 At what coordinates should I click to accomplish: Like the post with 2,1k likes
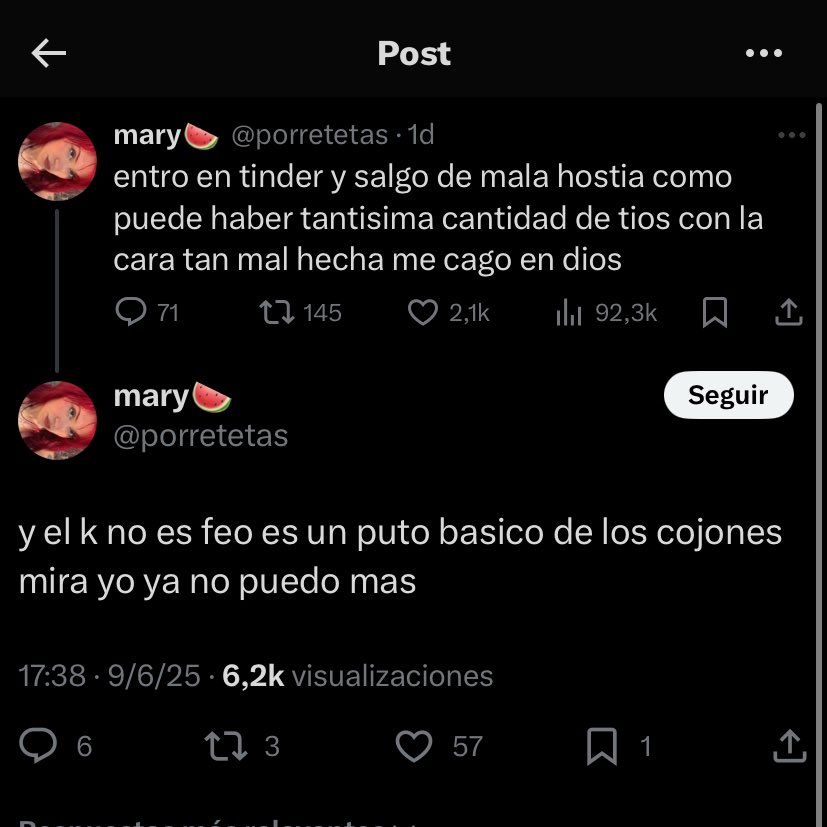[423, 313]
